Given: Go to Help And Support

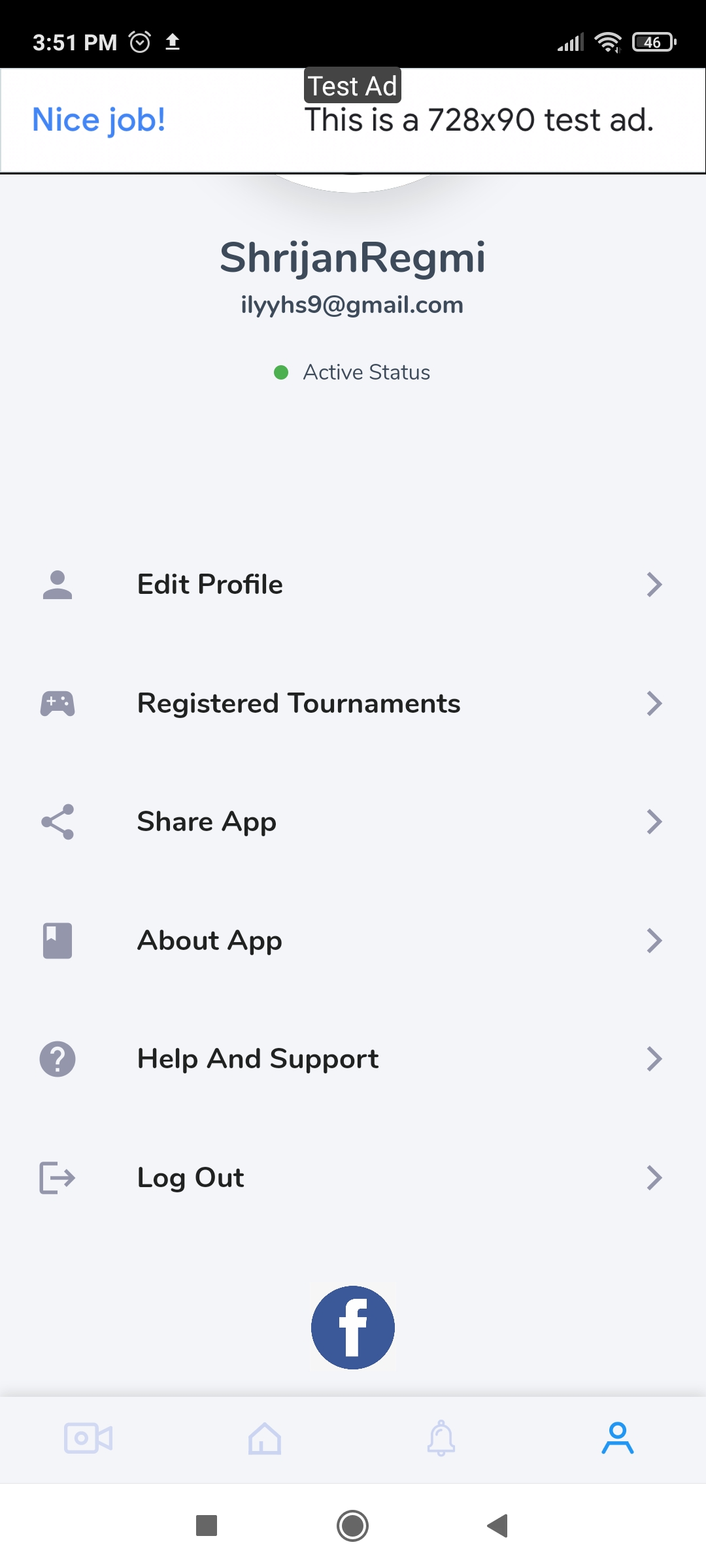Looking at the screenshot, I should coord(353,1059).
